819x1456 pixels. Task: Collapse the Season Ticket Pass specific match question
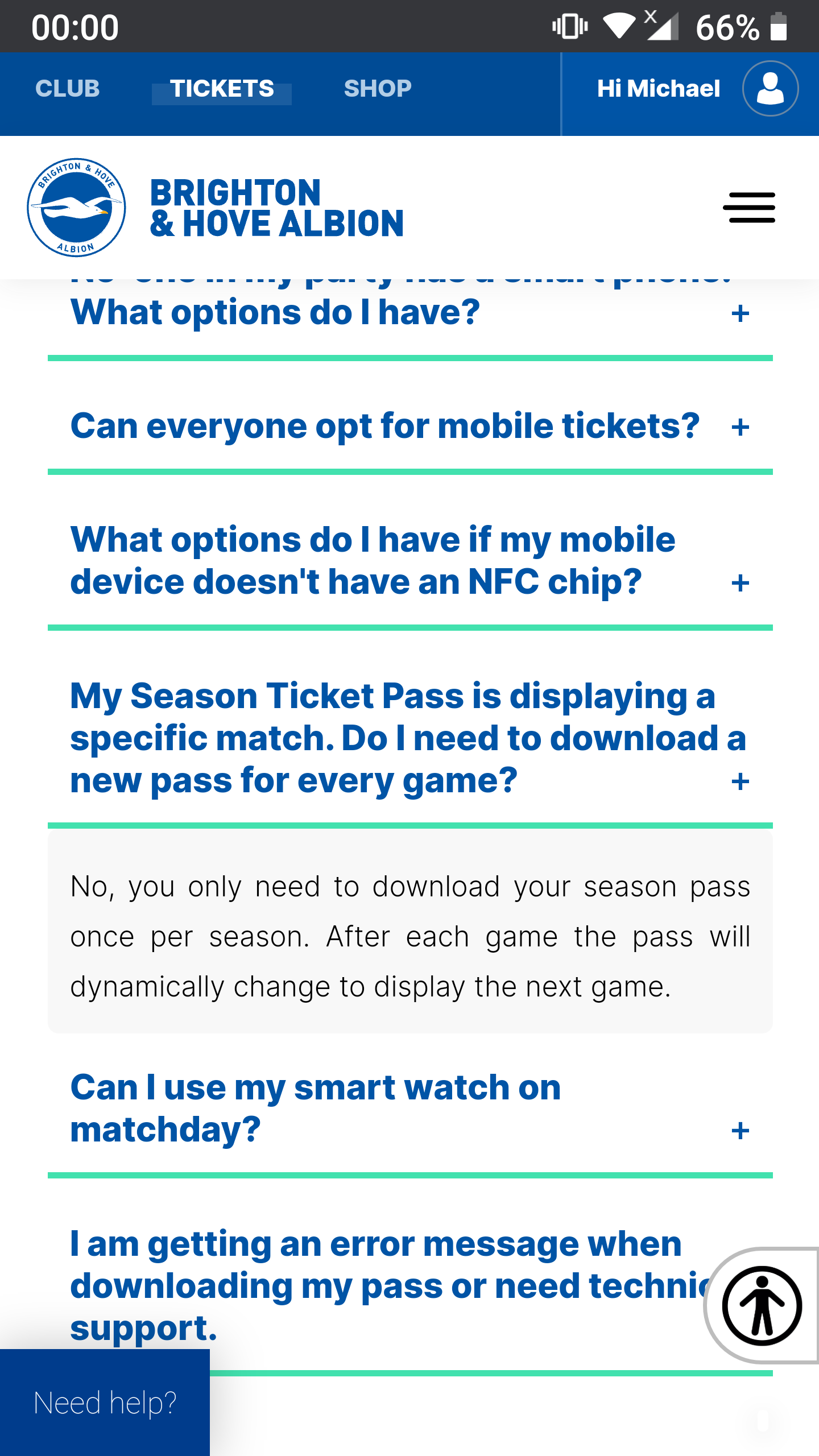[x=410, y=738]
